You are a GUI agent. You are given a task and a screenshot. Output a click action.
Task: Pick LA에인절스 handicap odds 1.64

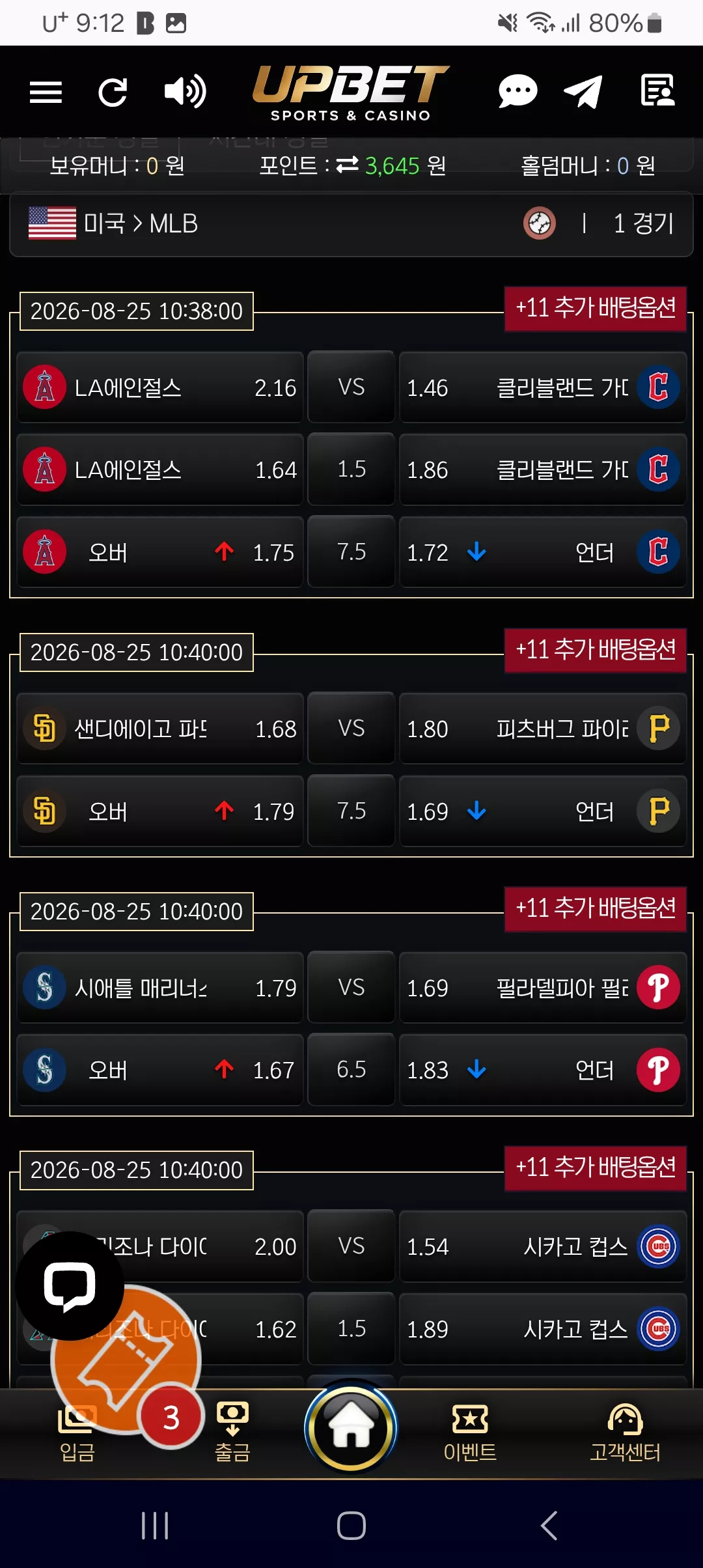160,469
